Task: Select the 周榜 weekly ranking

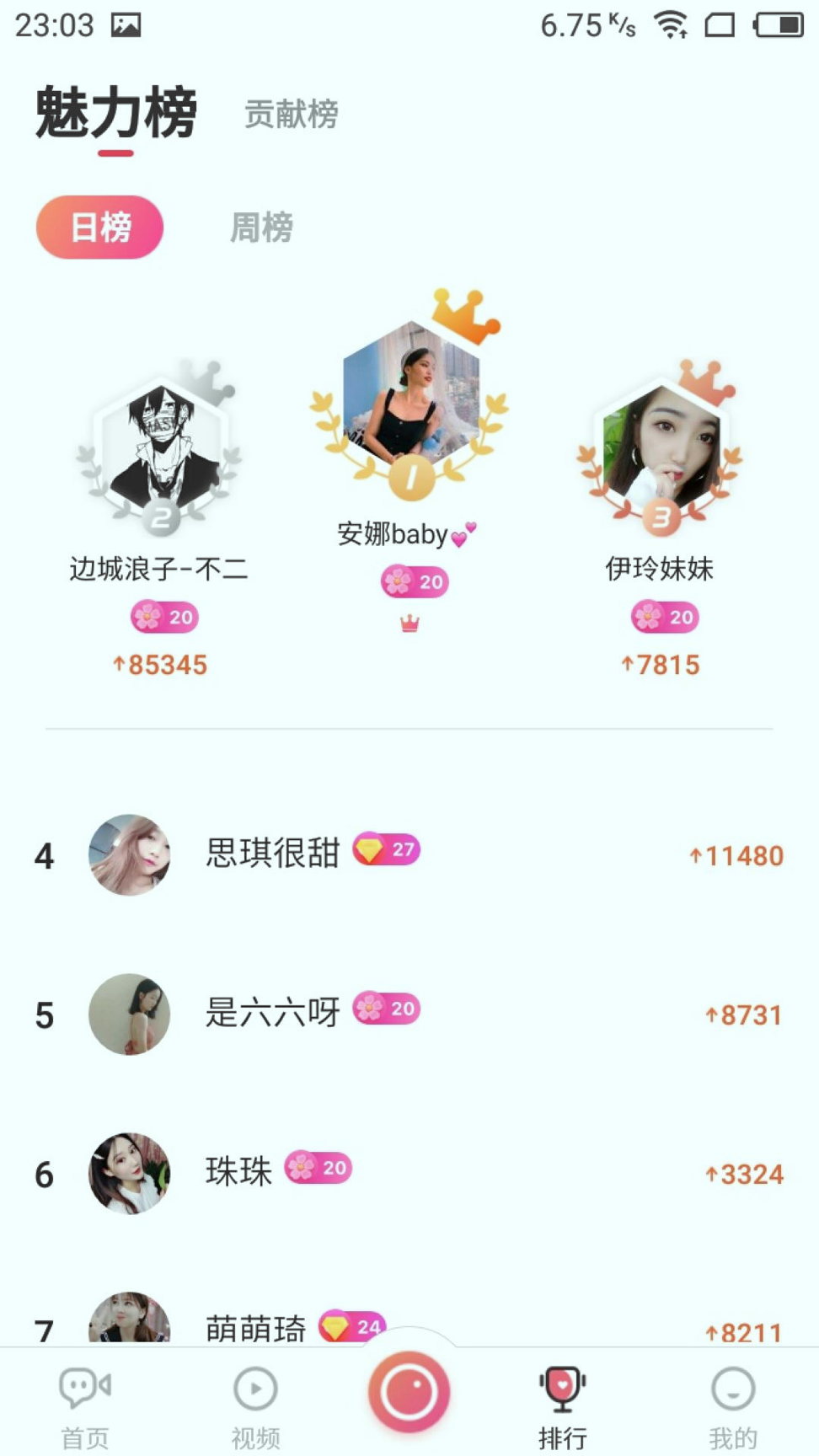Action: tap(261, 227)
